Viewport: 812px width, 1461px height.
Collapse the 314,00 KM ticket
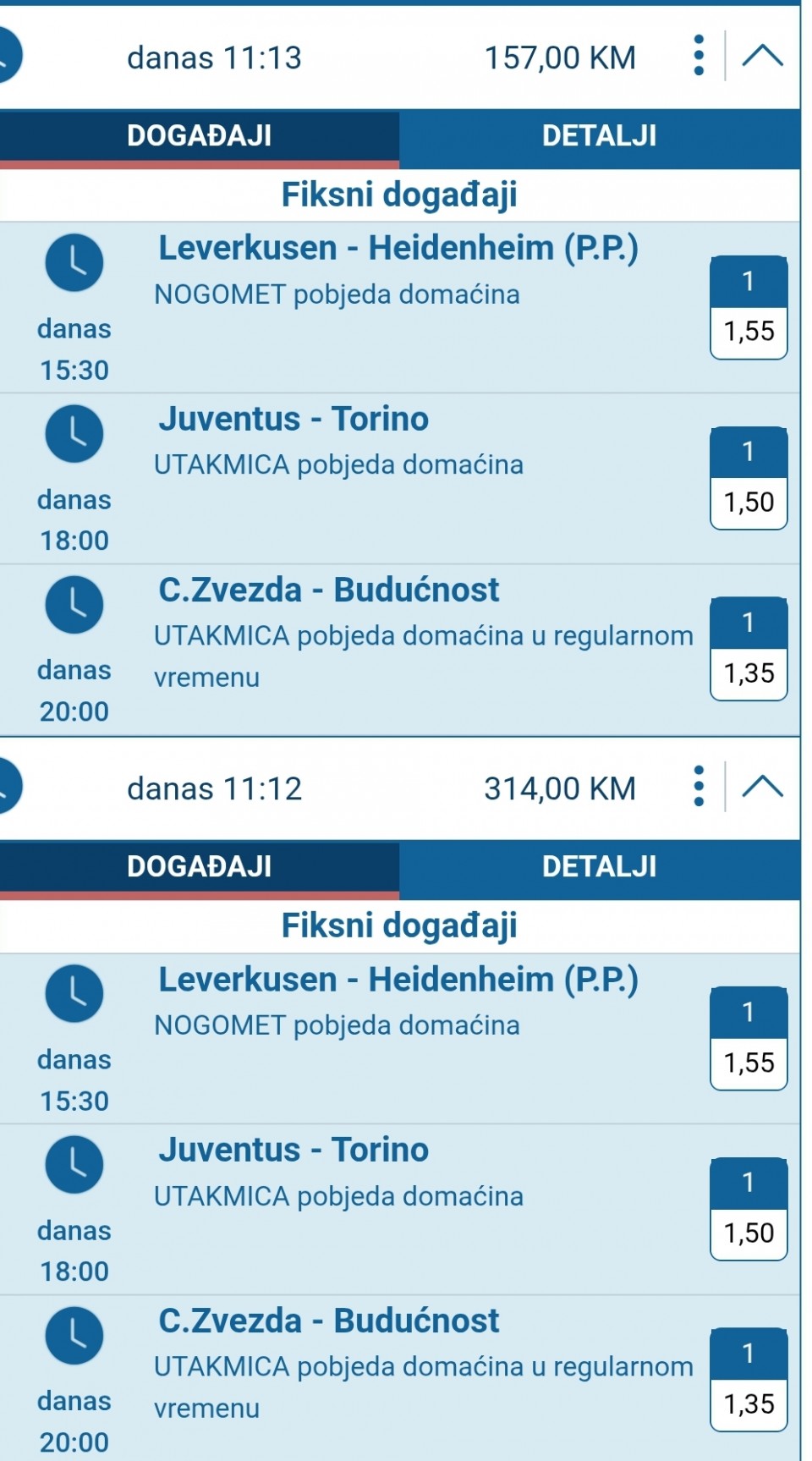(762, 787)
